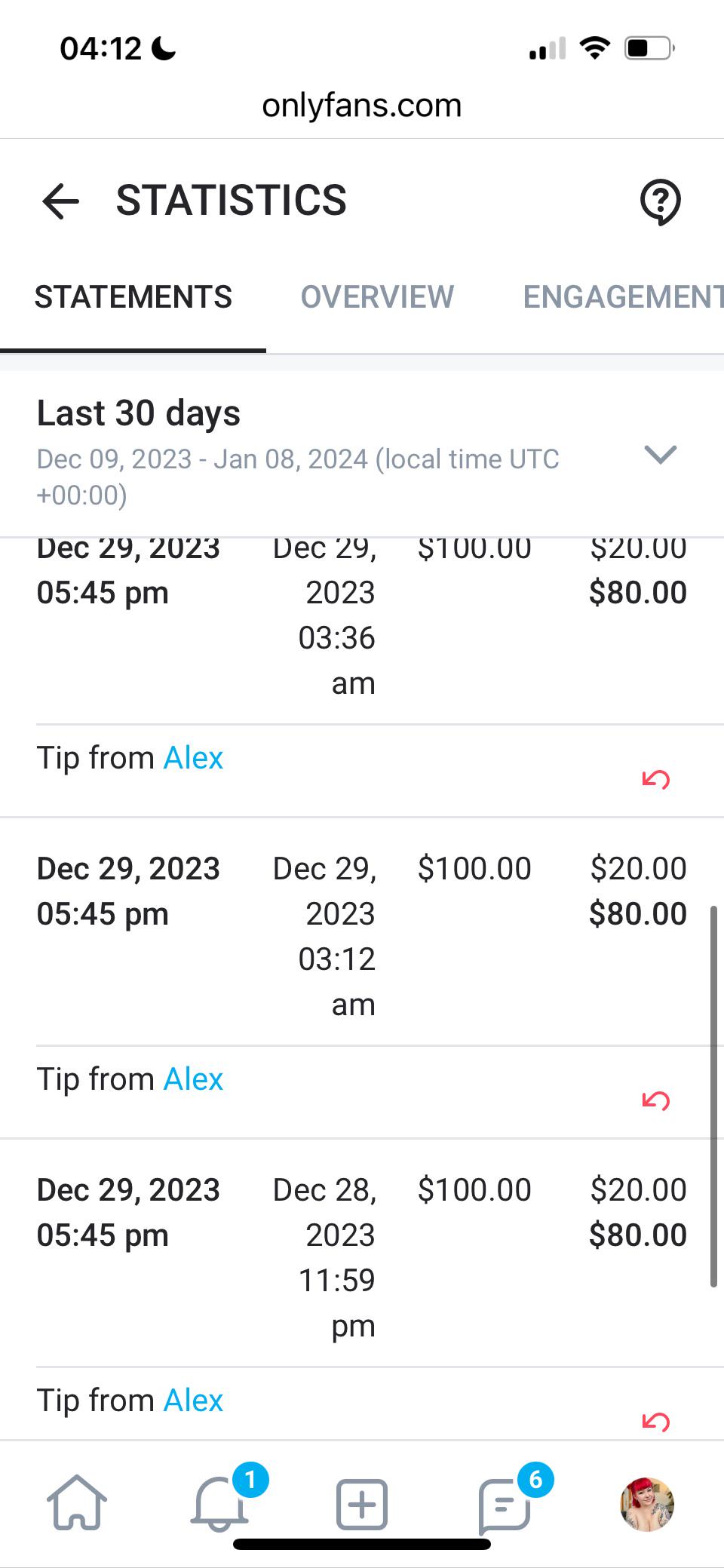
Task: Create a new post with the plus icon
Action: coord(361,1504)
